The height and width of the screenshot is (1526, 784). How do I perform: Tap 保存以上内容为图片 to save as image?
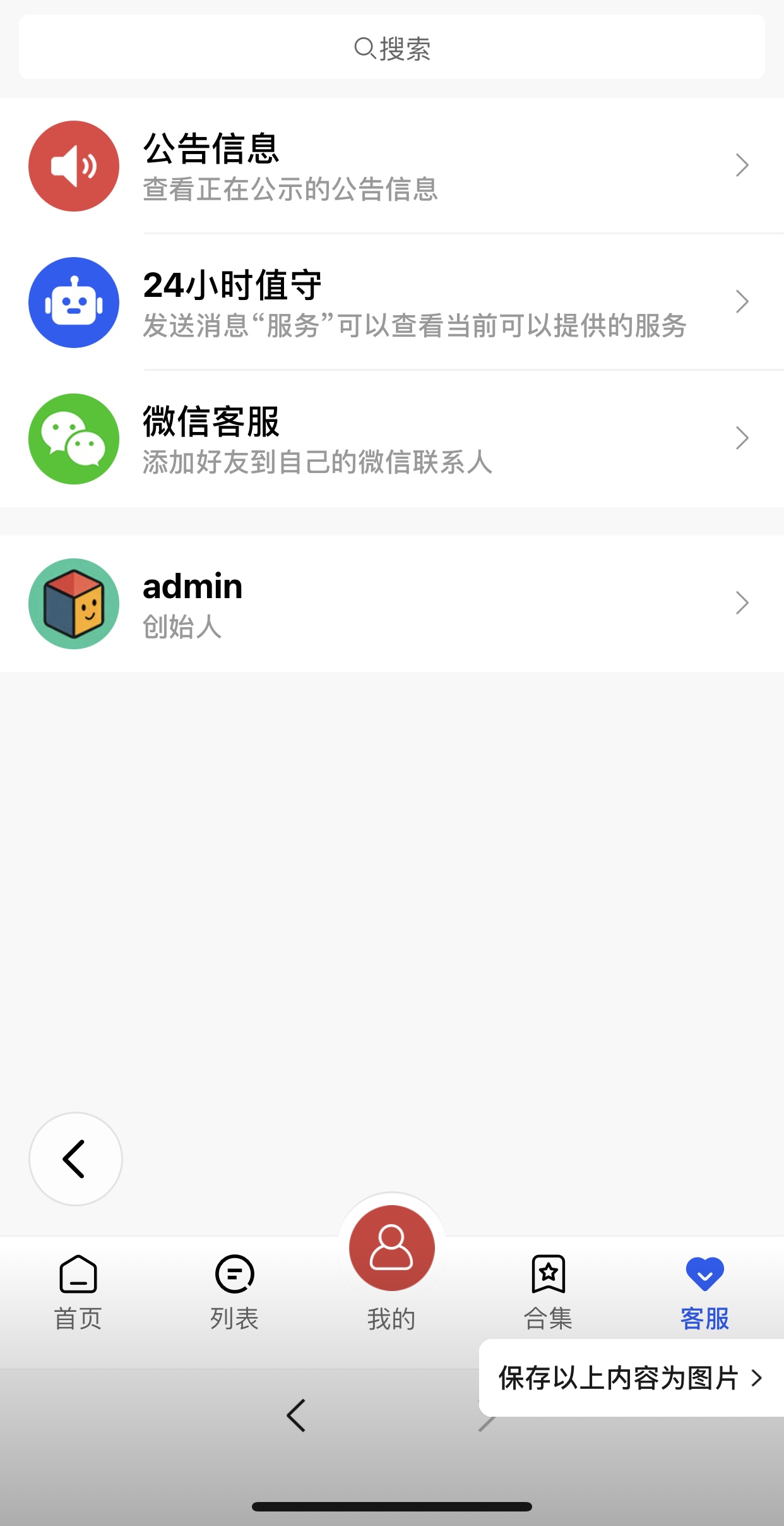pos(631,1378)
